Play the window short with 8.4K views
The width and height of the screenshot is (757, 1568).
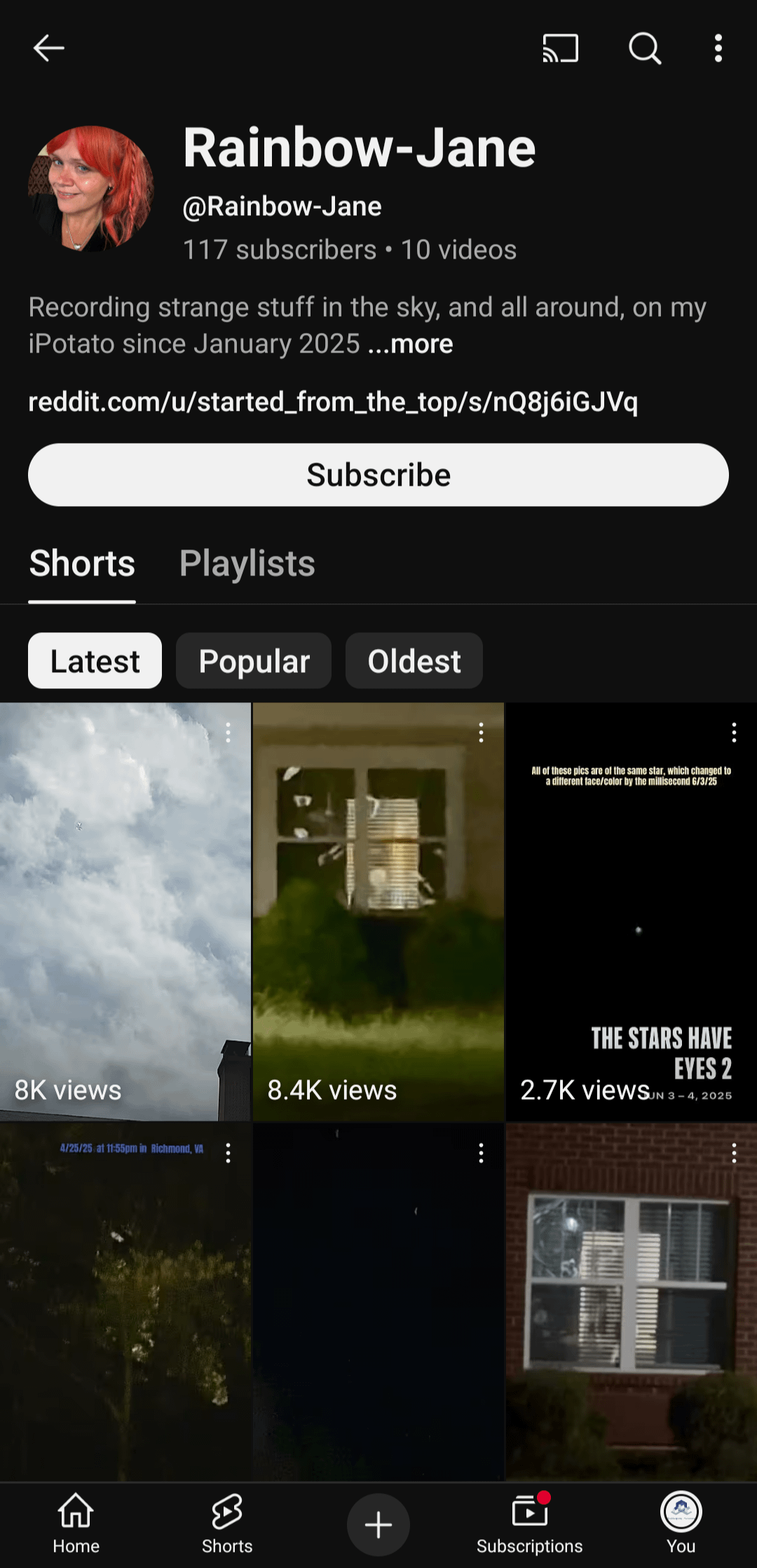(x=378, y=911)
